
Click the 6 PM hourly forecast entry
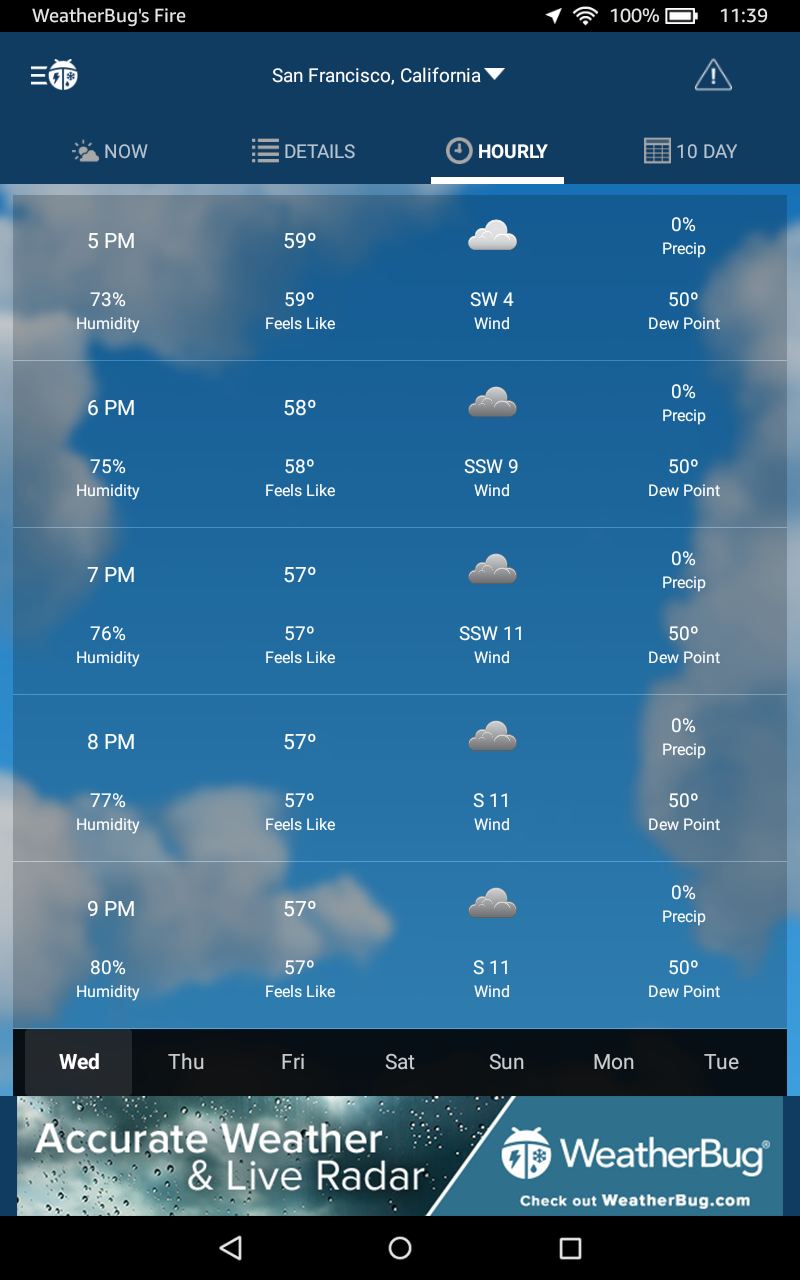point(400,443)
